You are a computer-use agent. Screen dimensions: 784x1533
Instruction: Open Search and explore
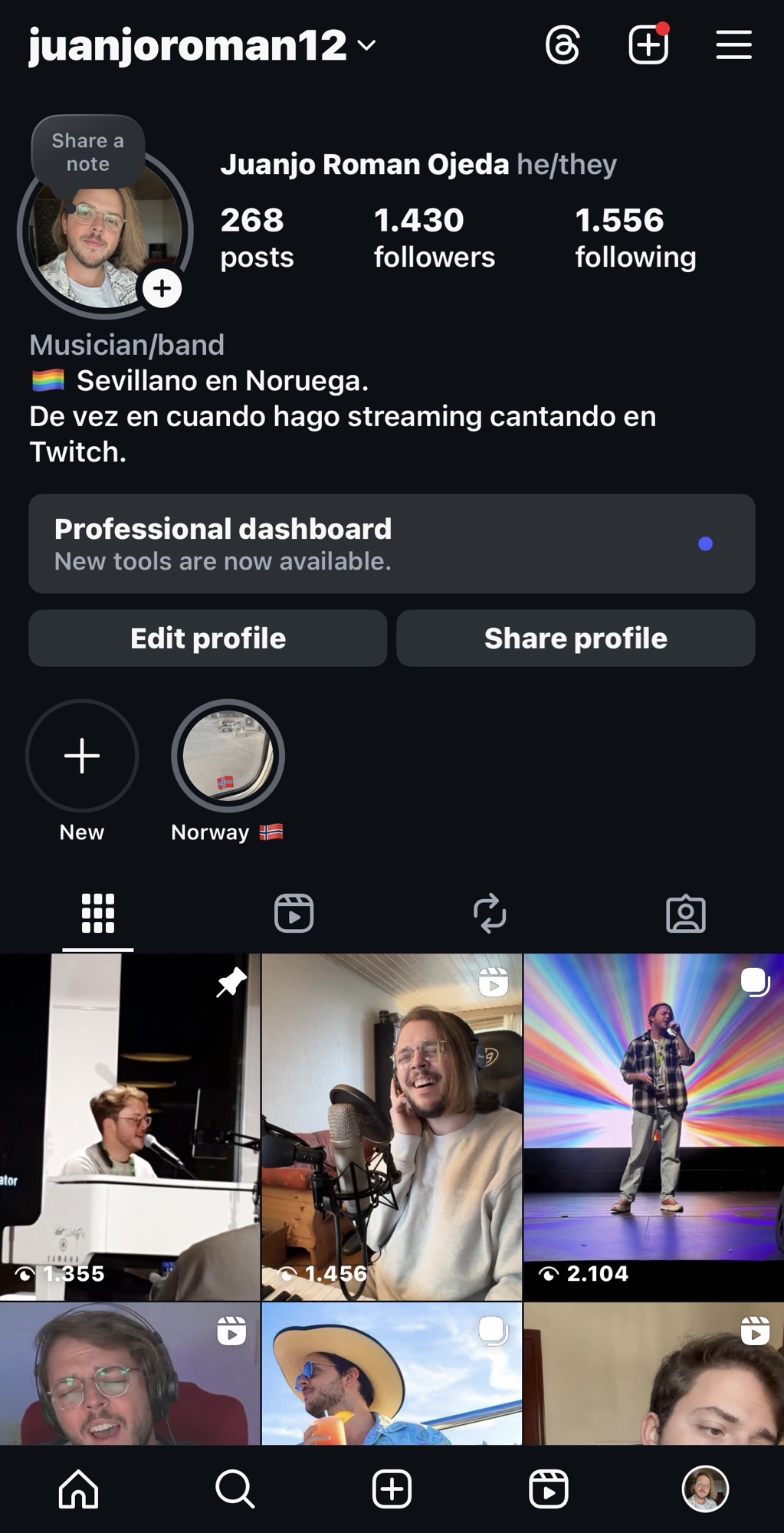point(235,1489)
